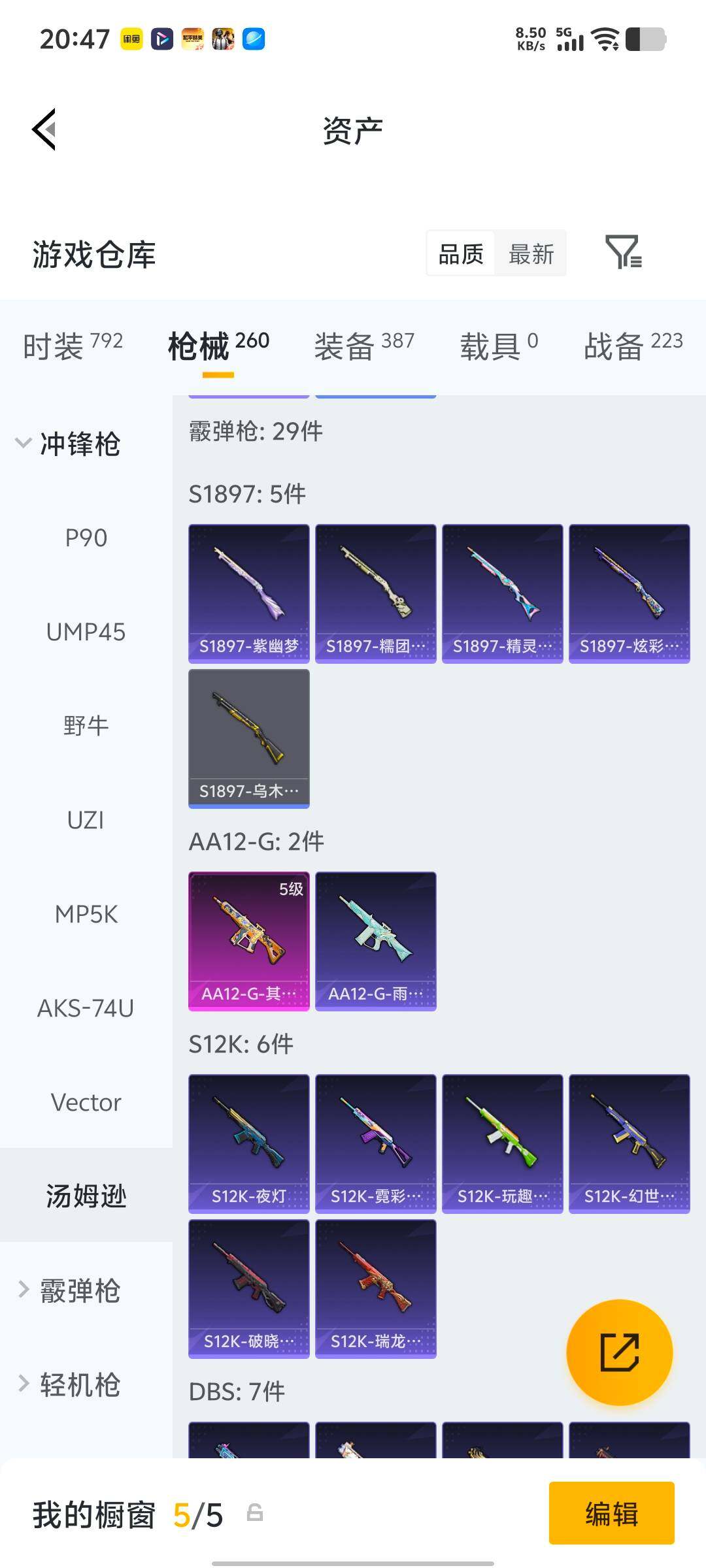The height and width of the screenshot is (1568, 706).
Task: Switch to the 时装 tab
Action: (73, 345)
